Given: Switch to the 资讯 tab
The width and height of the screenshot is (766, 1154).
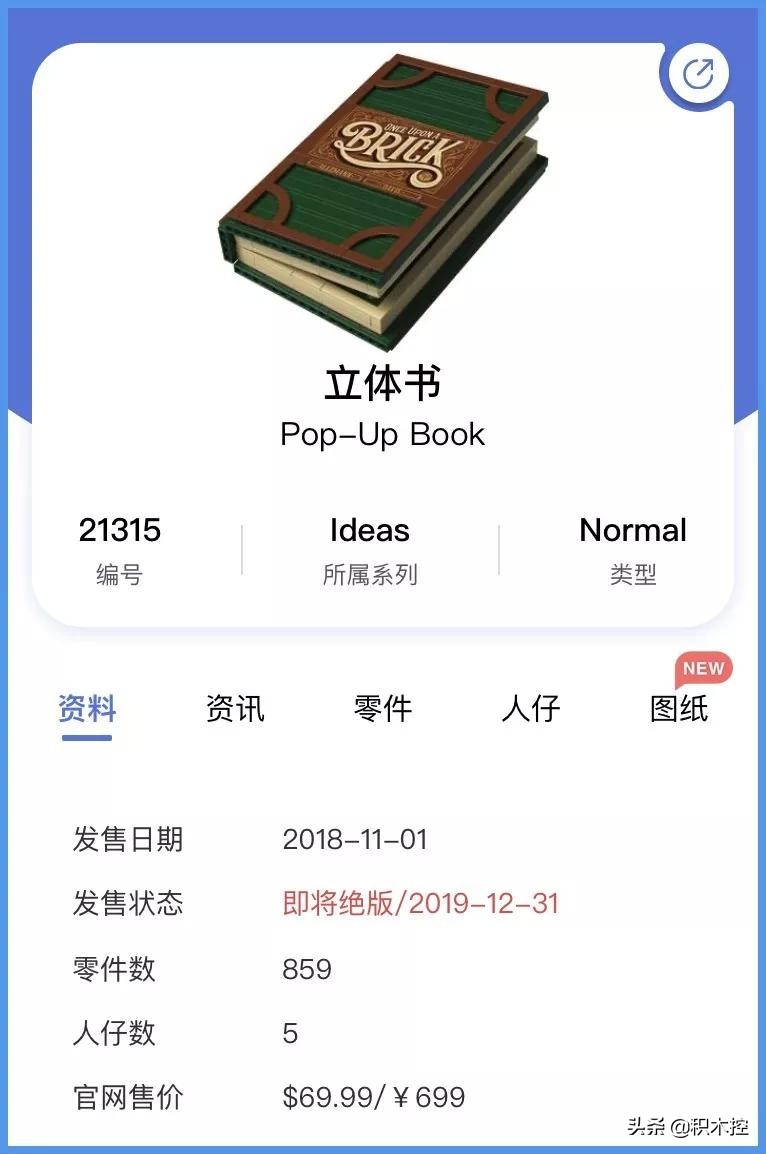Looking at the screenshot, I should click(x=234, y=708).
